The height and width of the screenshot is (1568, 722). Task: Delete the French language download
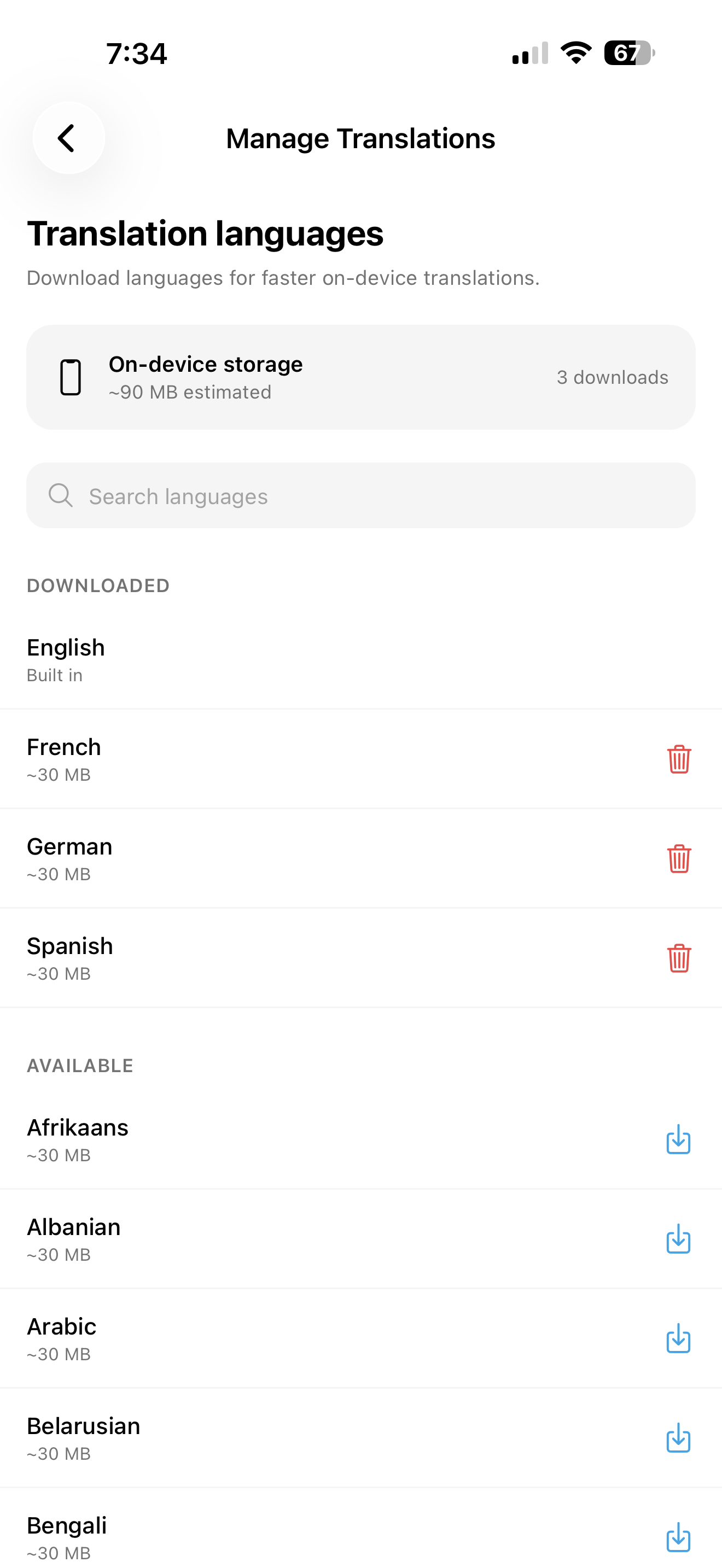point(679,759)
